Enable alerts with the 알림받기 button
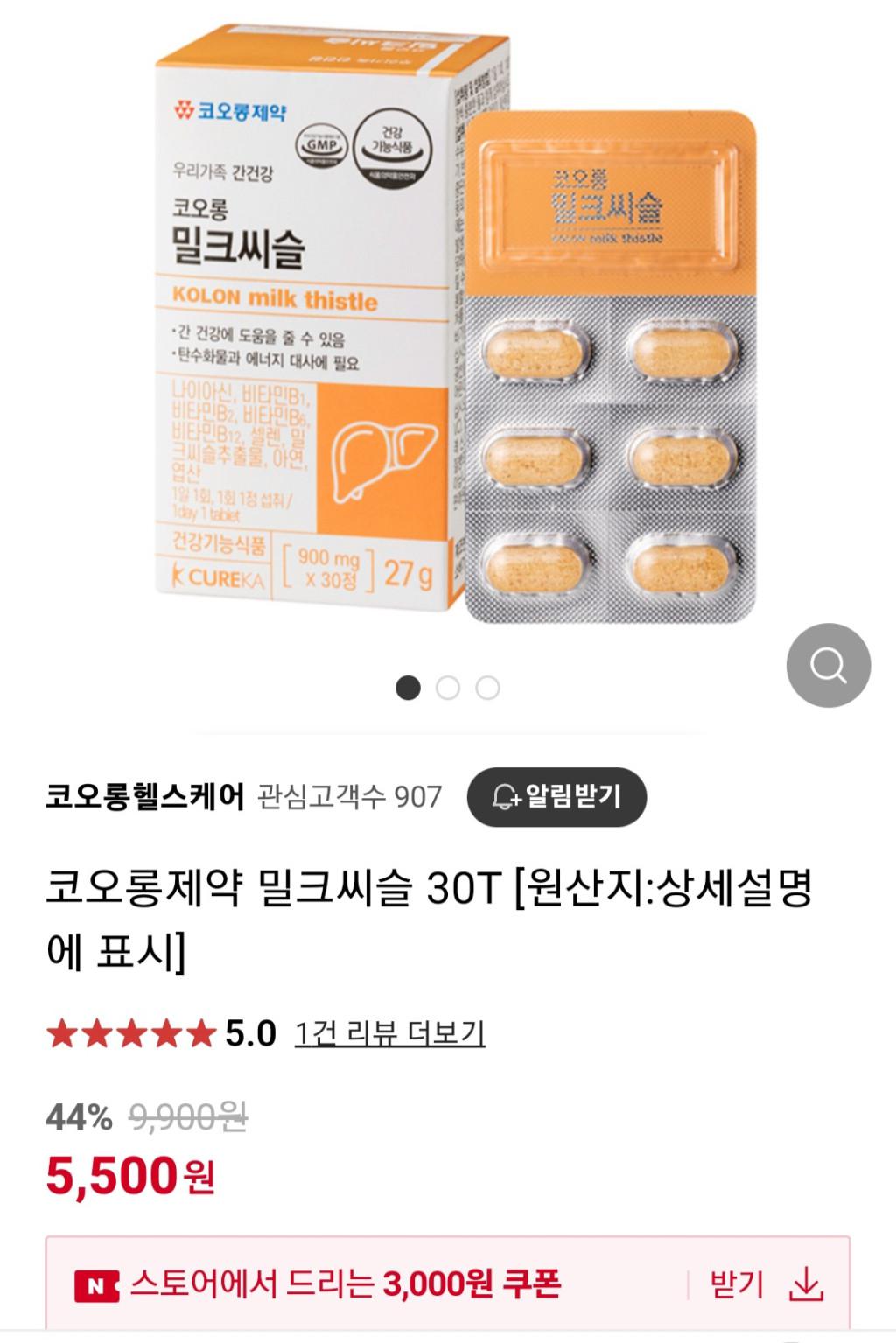896x1343 pixels. coord(556,797)
